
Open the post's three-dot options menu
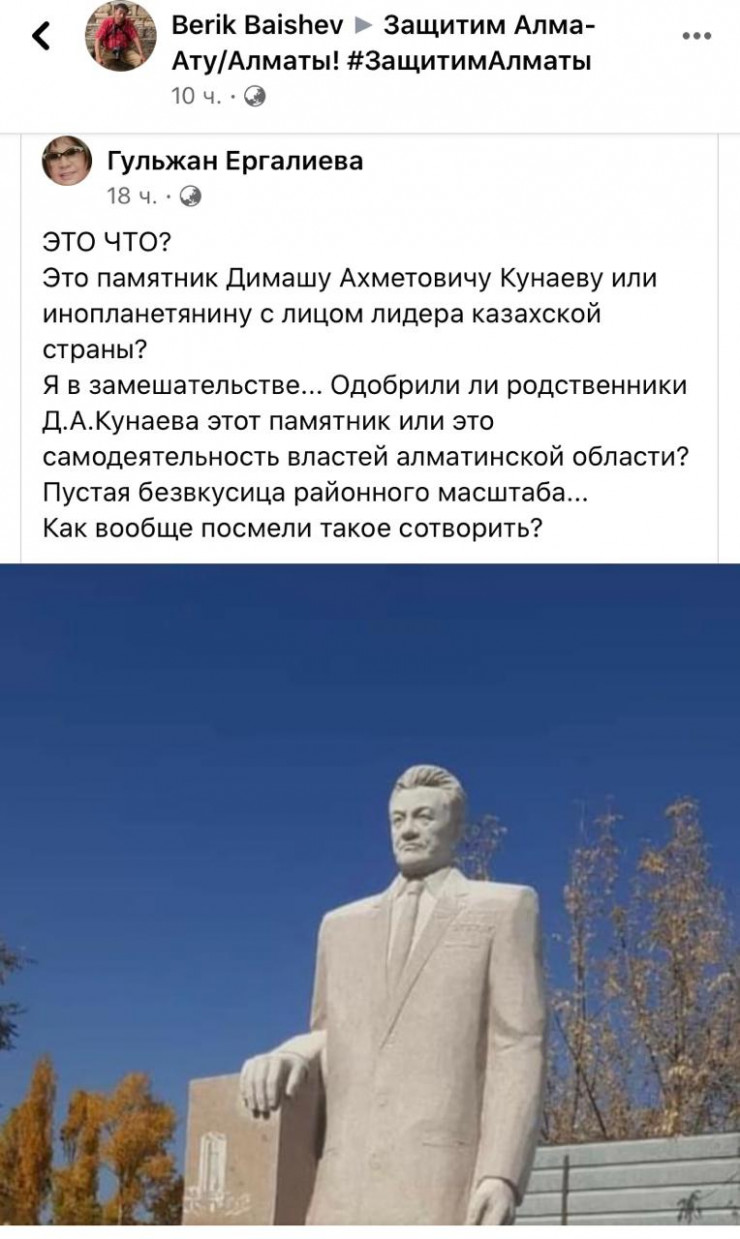click(696, 35)
